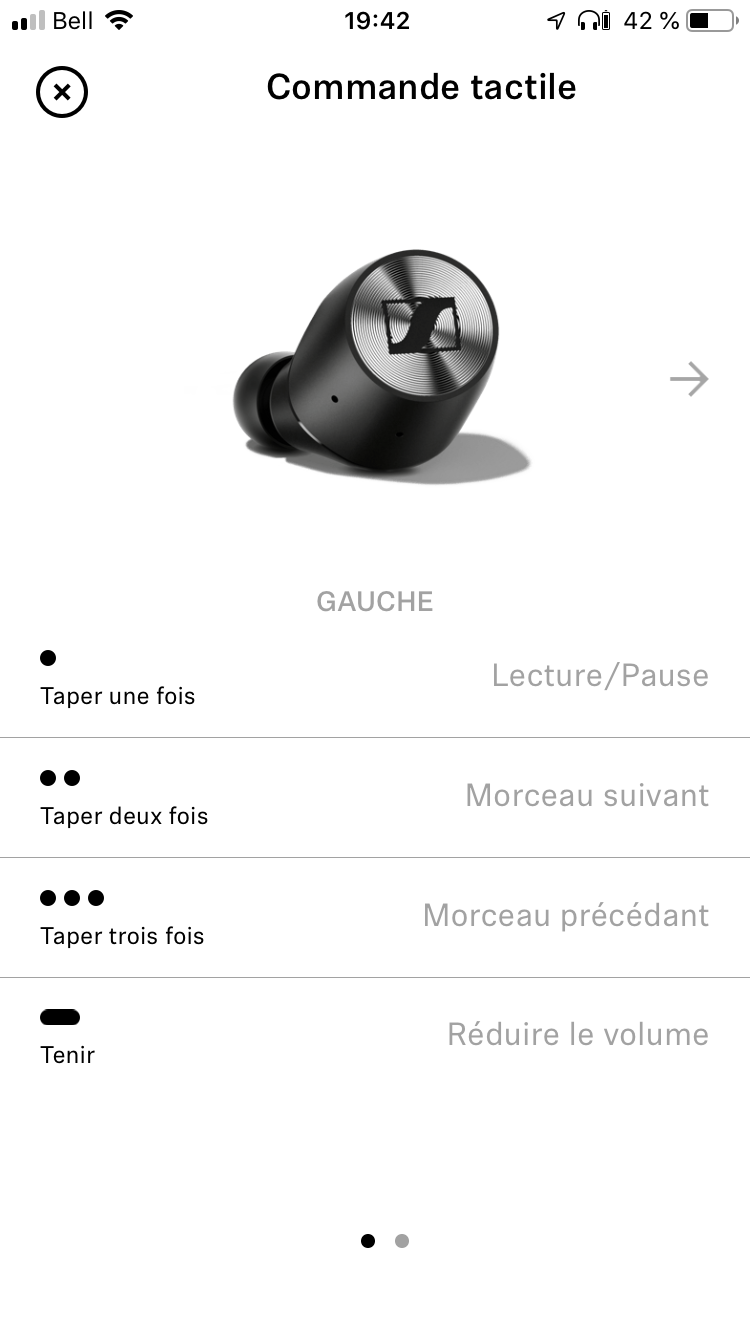Go to the next earbud with the arrow
This screenshot has height=1334, width=750.
coord(689,379)
